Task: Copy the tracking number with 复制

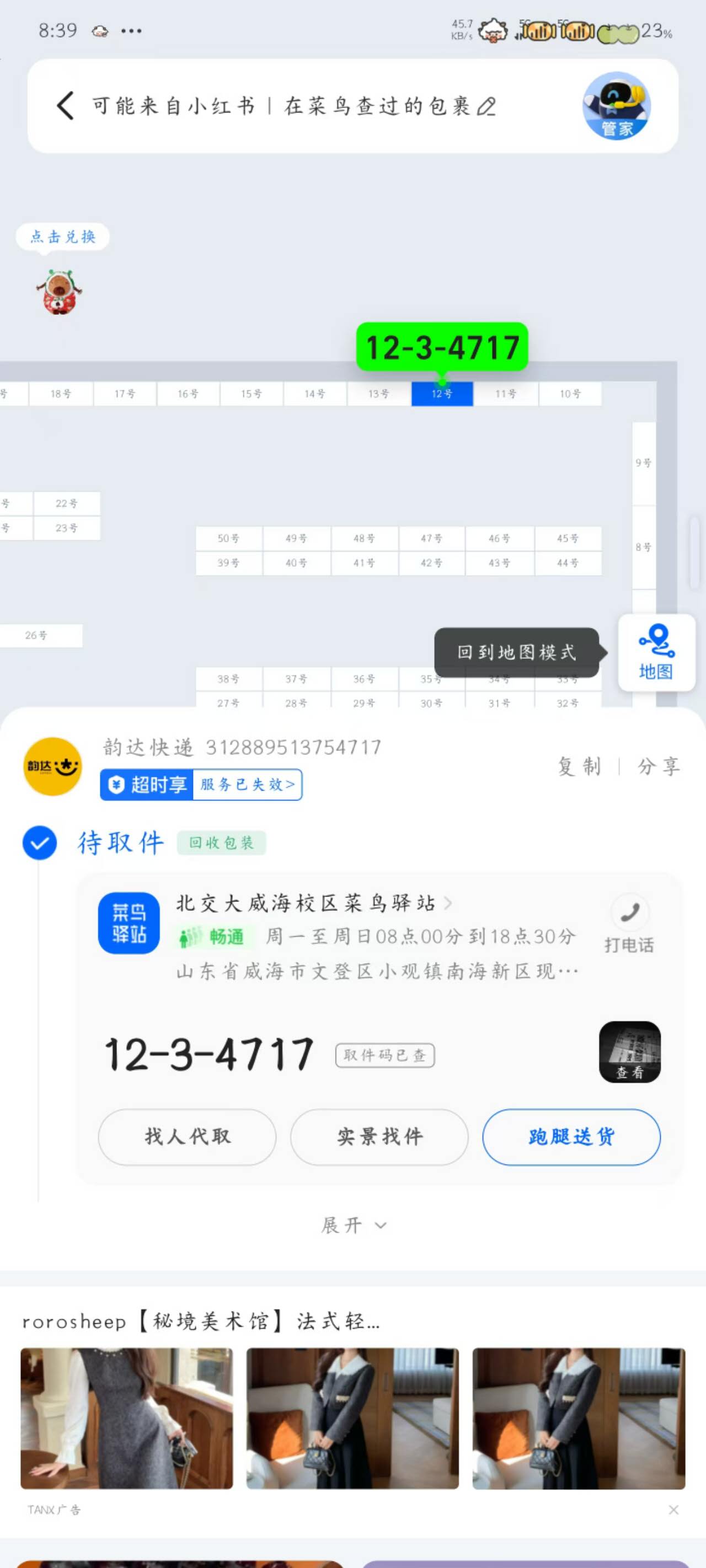Action: pos(579,766)
